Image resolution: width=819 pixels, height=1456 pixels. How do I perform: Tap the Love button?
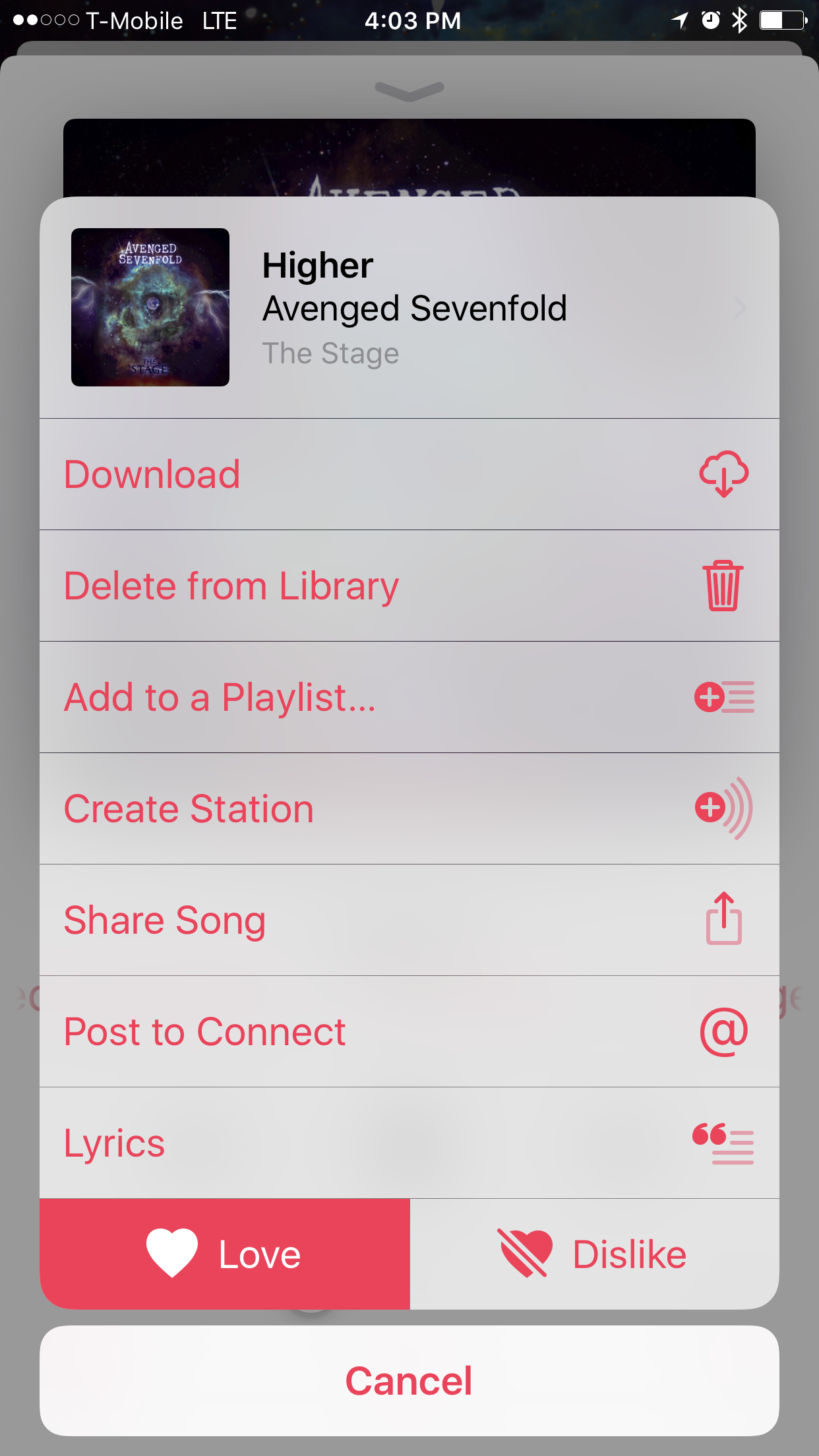point(225,1254)
